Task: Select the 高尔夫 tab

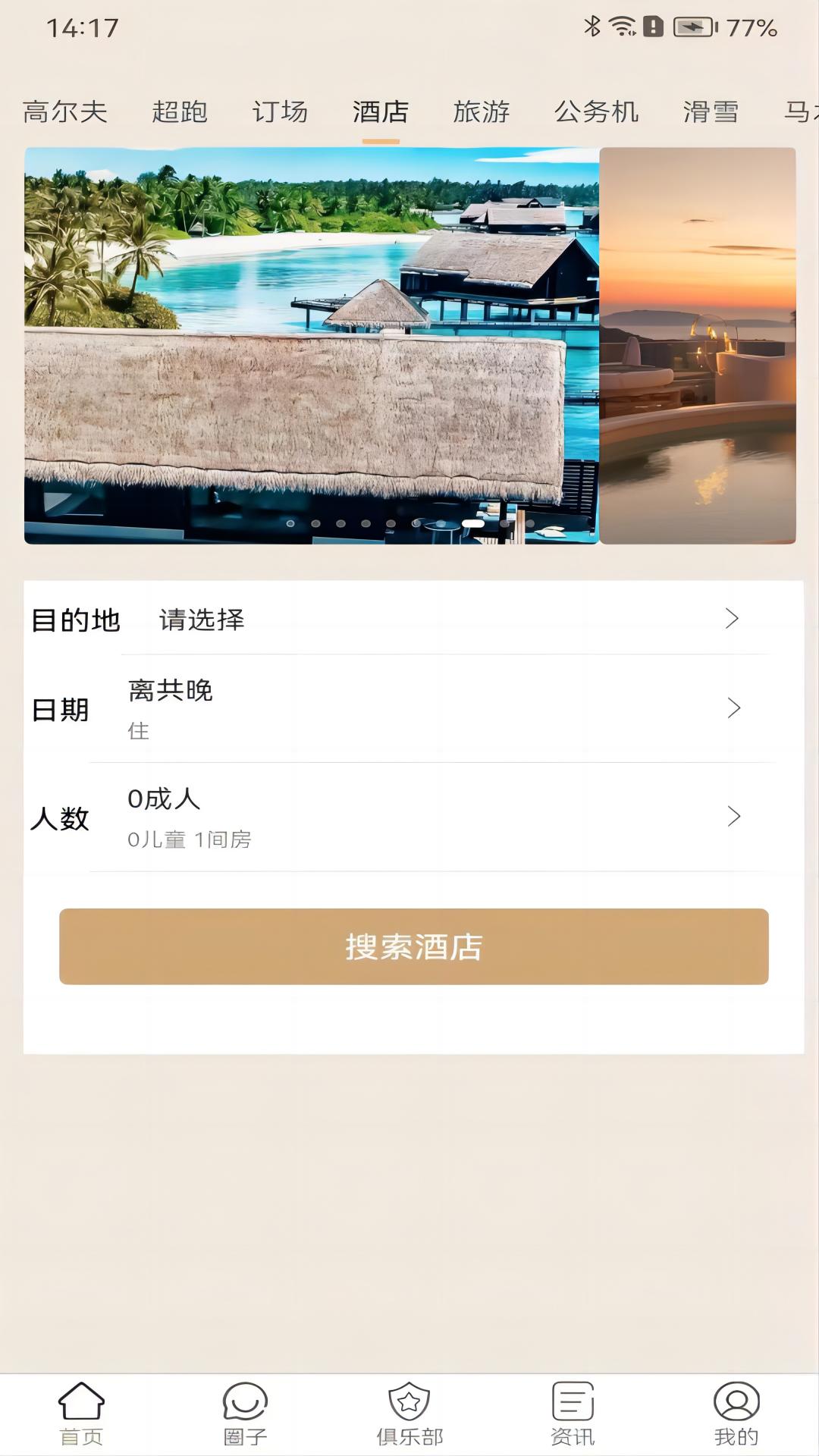Action: point(67,111)
